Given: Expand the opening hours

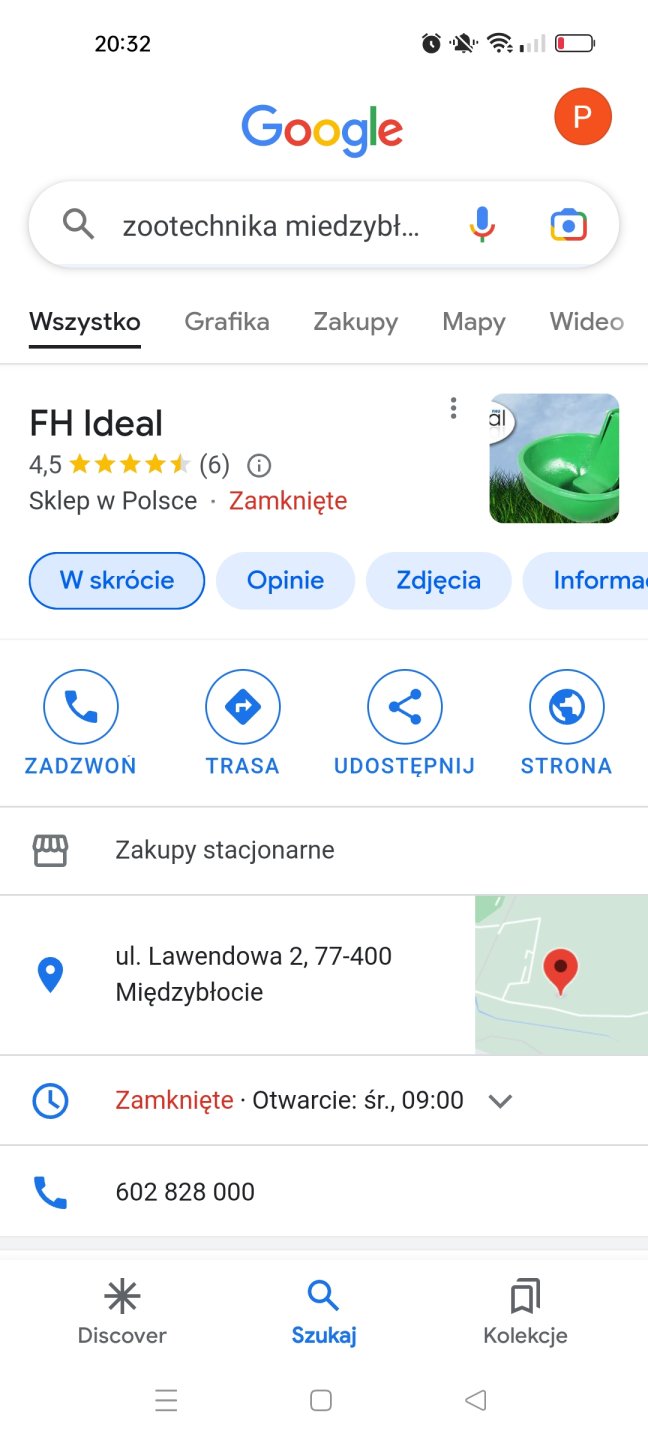Looking at the screenshot, I should [x=500, y=1101].
